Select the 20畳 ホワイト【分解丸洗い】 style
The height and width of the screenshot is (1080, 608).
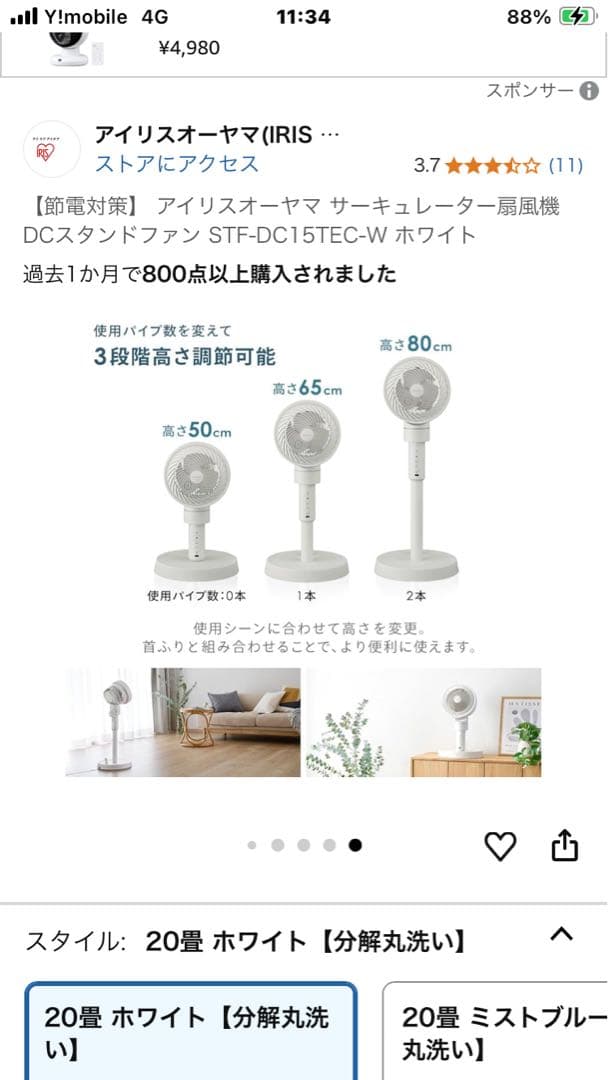(190, 1032)
